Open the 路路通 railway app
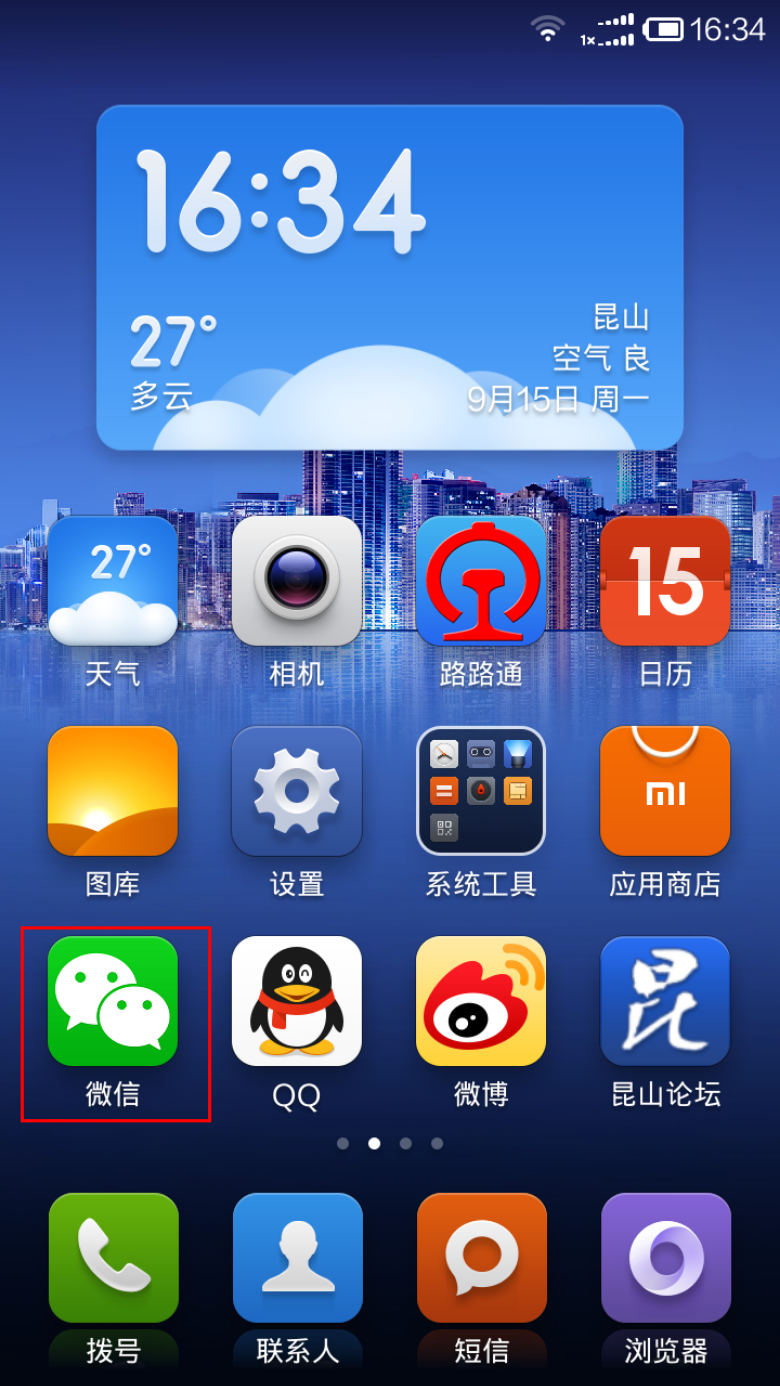Screen dimensions: 780x1386 [x=481, y=581]
